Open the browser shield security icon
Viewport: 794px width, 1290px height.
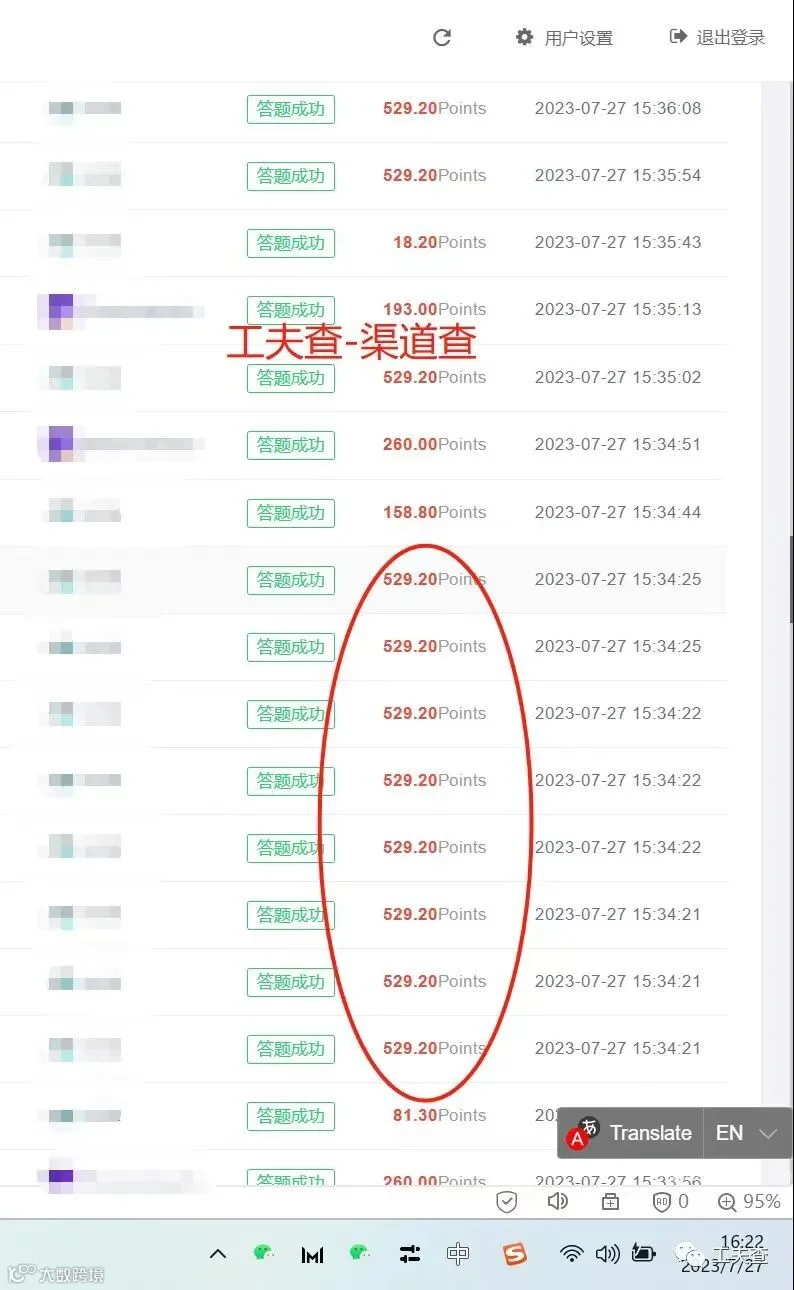coord(507,1202)
